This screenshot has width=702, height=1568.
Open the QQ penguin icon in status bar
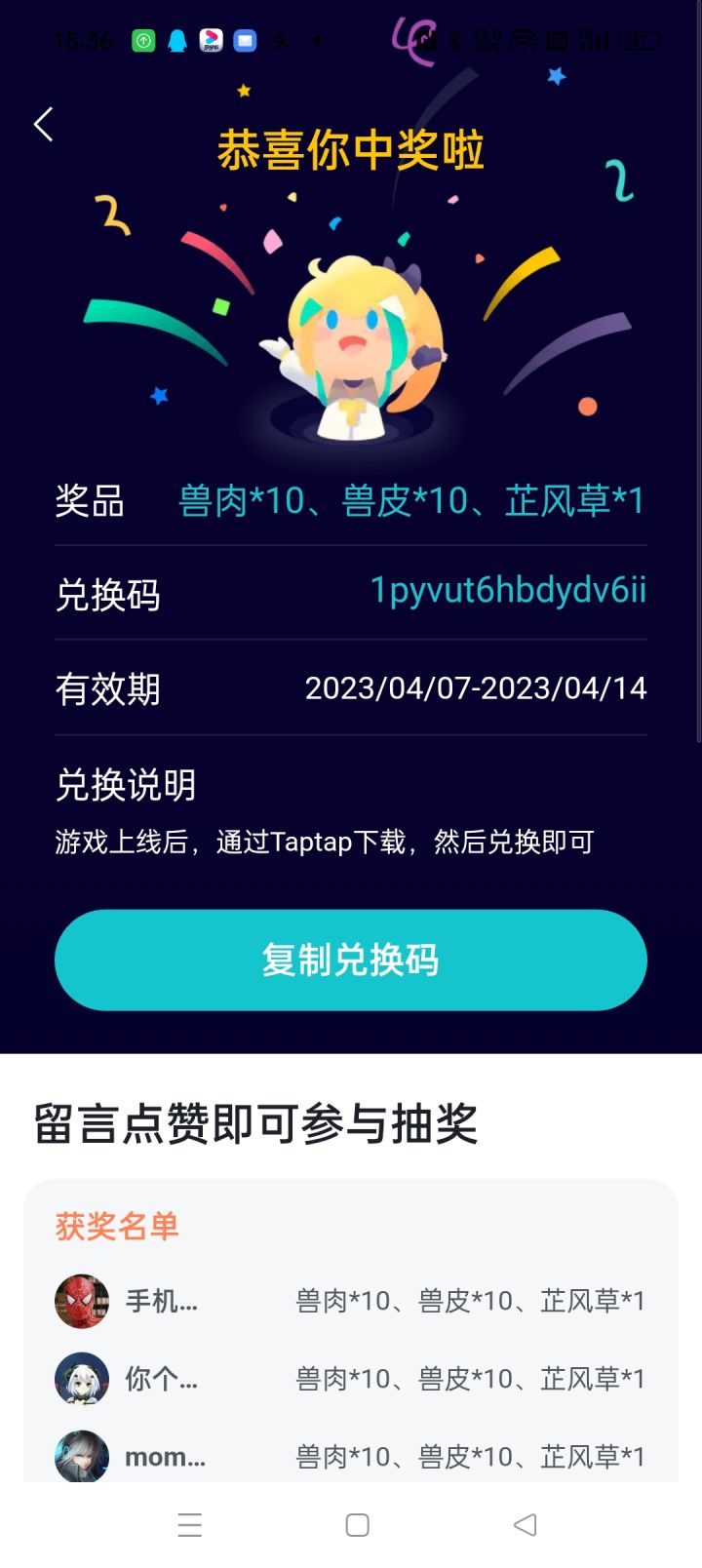tap(176, 40)
